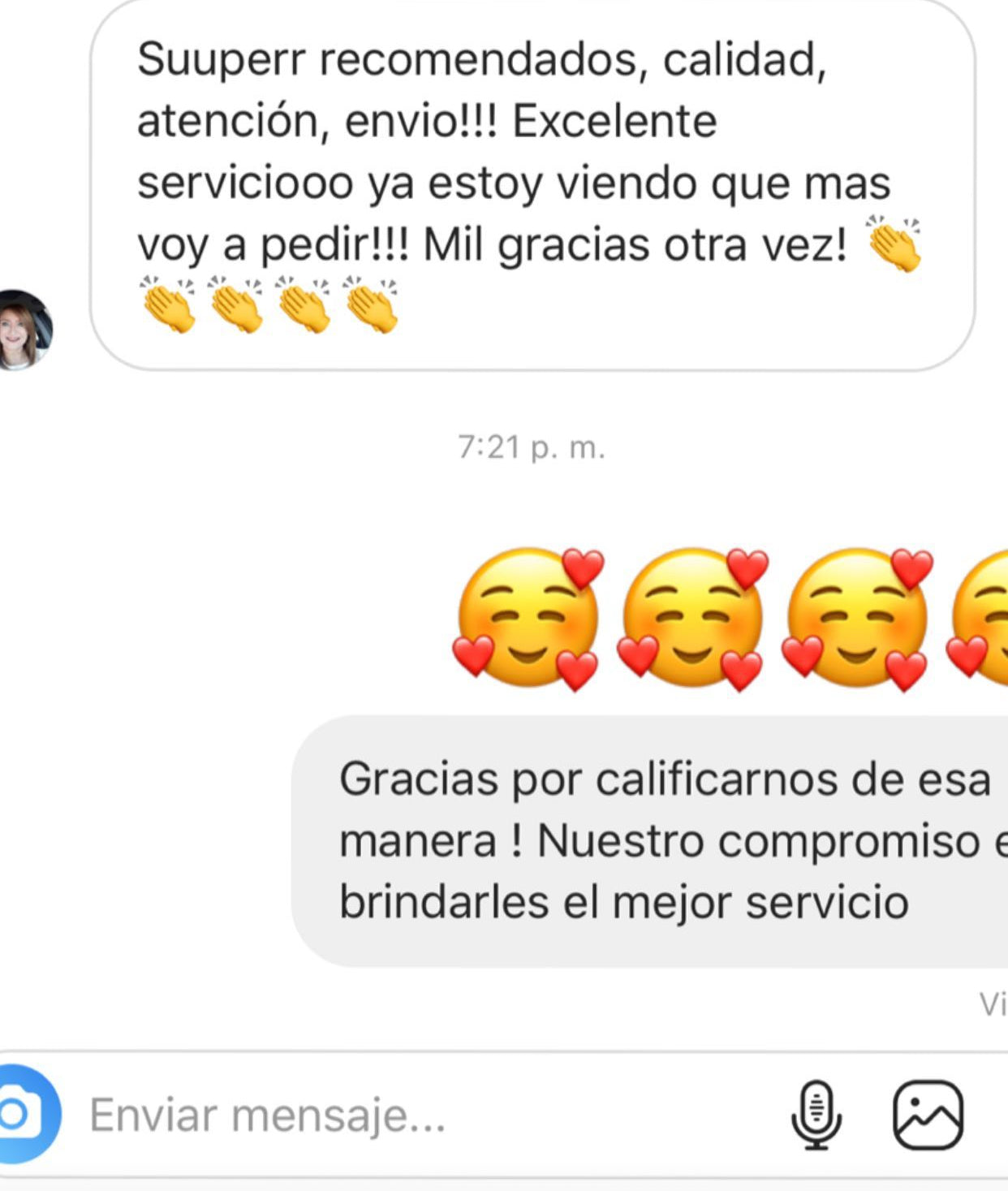Open the photo gallery picker icon
The width and height of the screenshot is (1008, 1191).
pos(928,1115)
